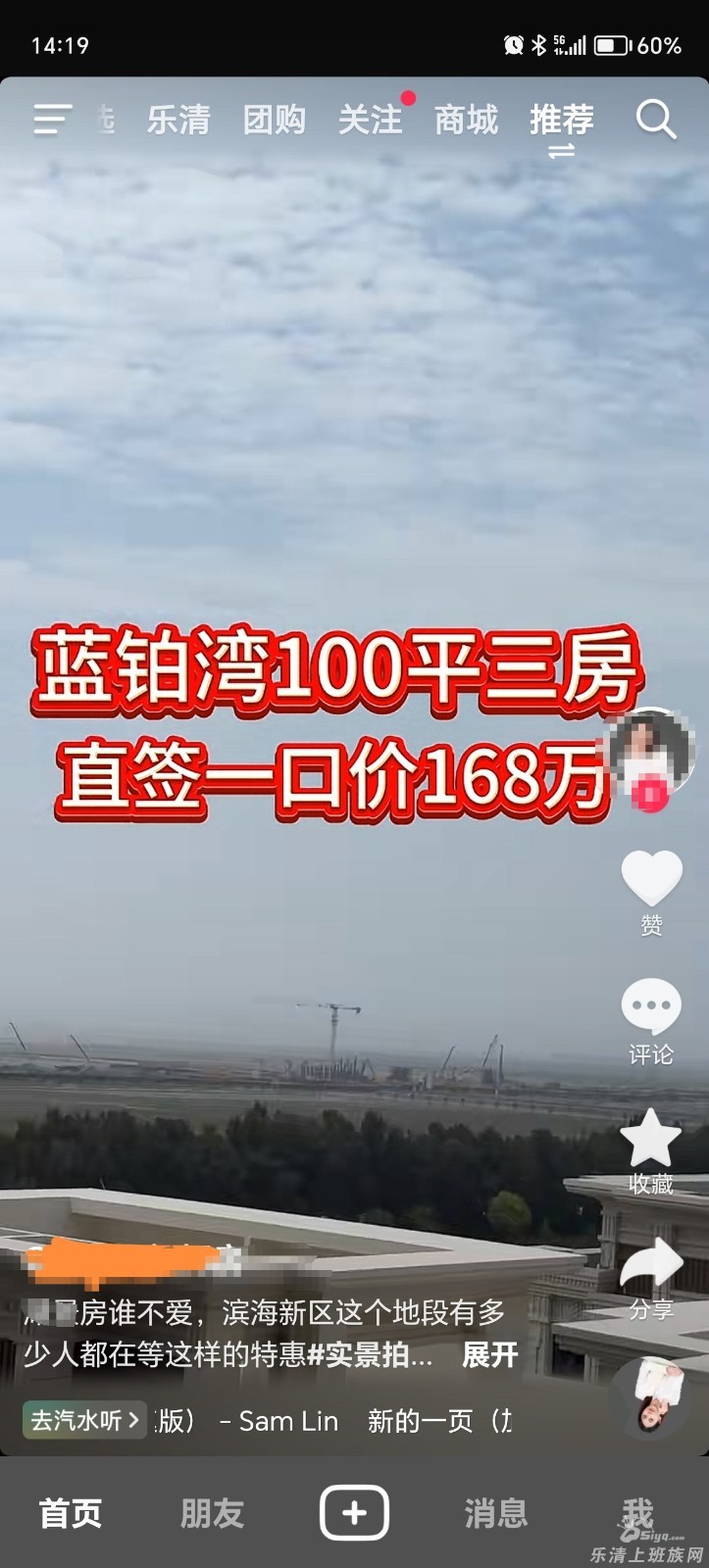
Task: Switch to the 团购 tab
Action: click(x=274, y=121)
